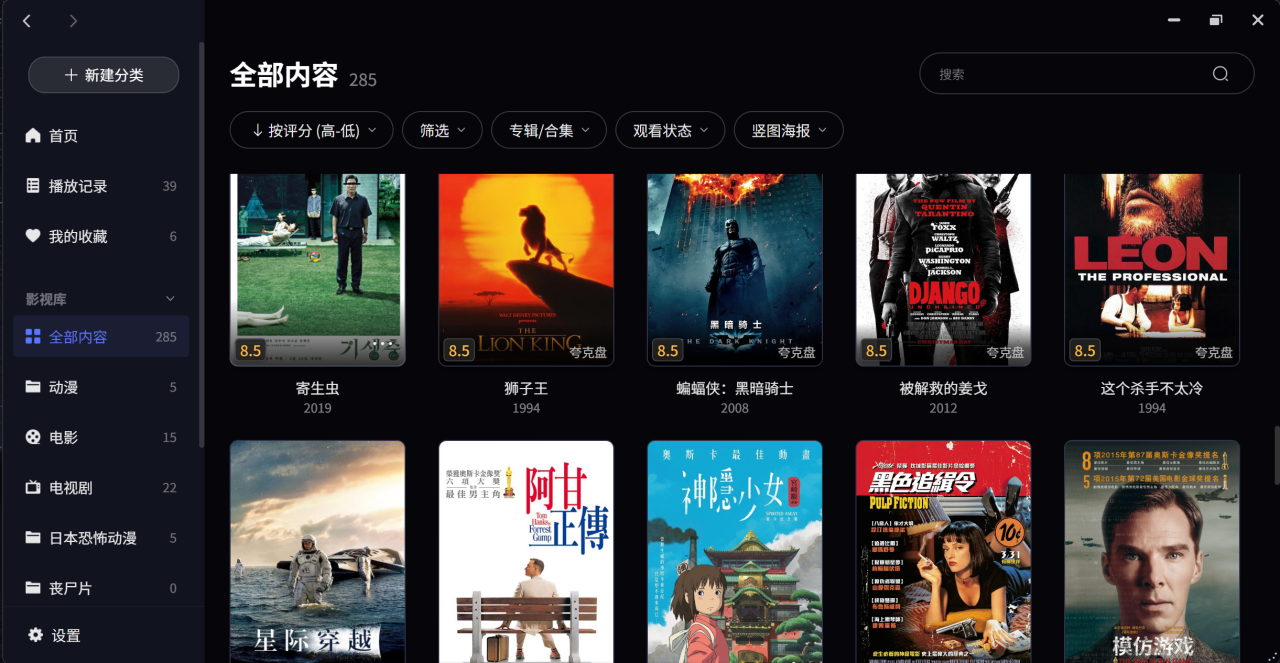Open the 狮子王 movie card
Viewport: 1280px width, 663px height.
526,270
